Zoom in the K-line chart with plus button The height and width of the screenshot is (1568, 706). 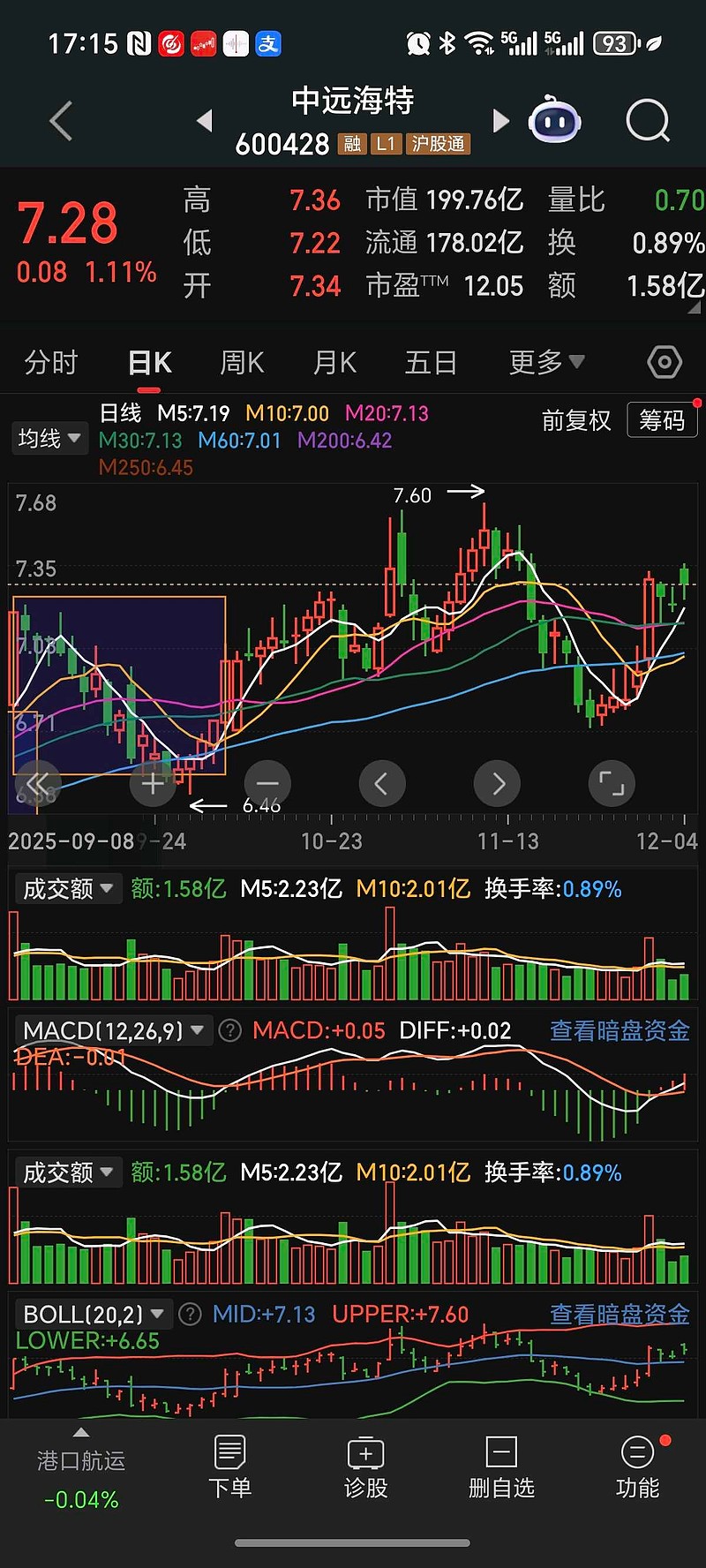click(152, 783)
